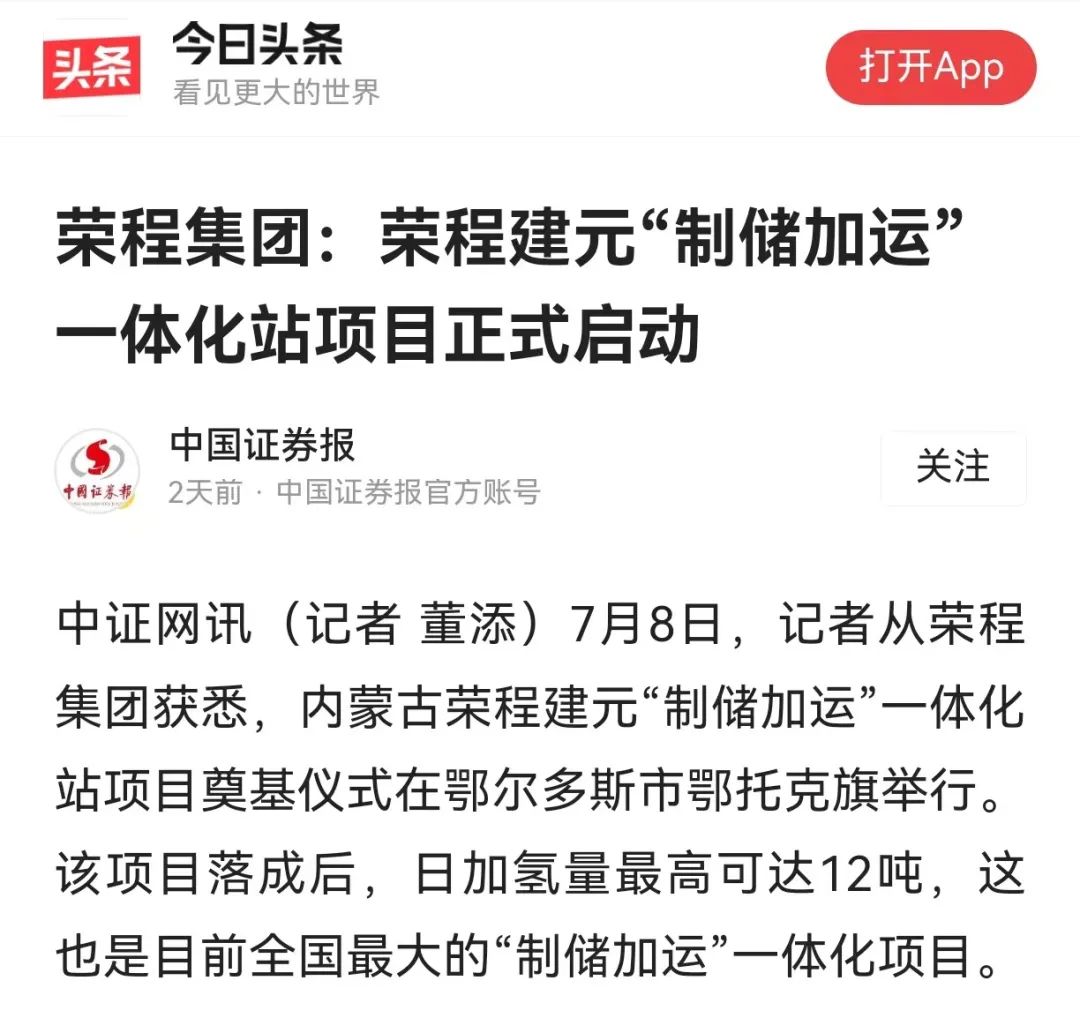Follow 中国证券报 with the 关注 button
Viewport: 1080px width, 1033px height.
point(952,468)
